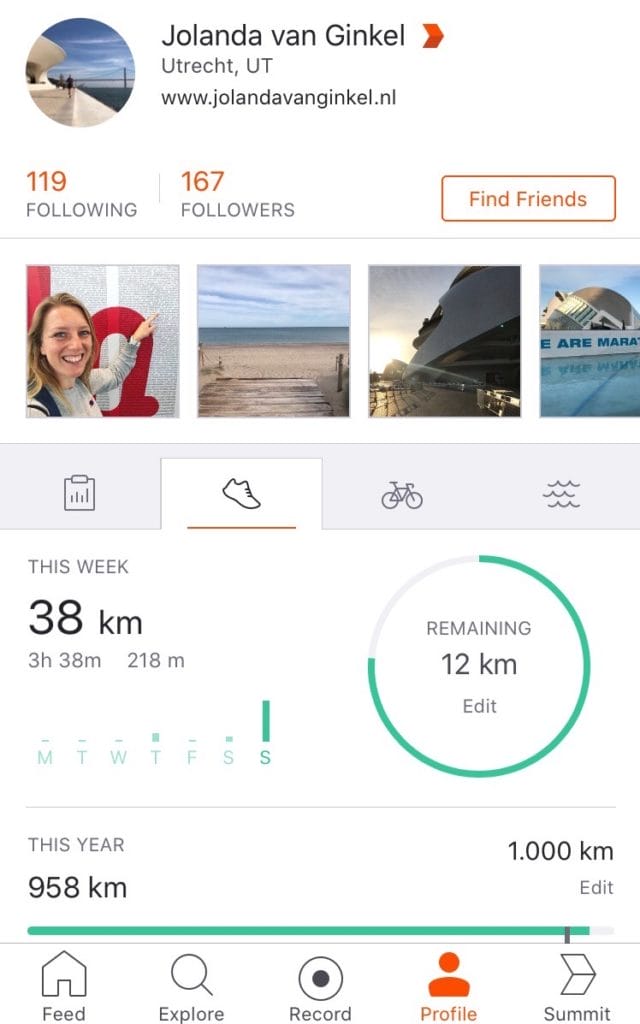The width and height of the screenshot is (640, 1024).
Task: Select the running shoe tab
Action: pyautogui.click(x=241, y=494)
